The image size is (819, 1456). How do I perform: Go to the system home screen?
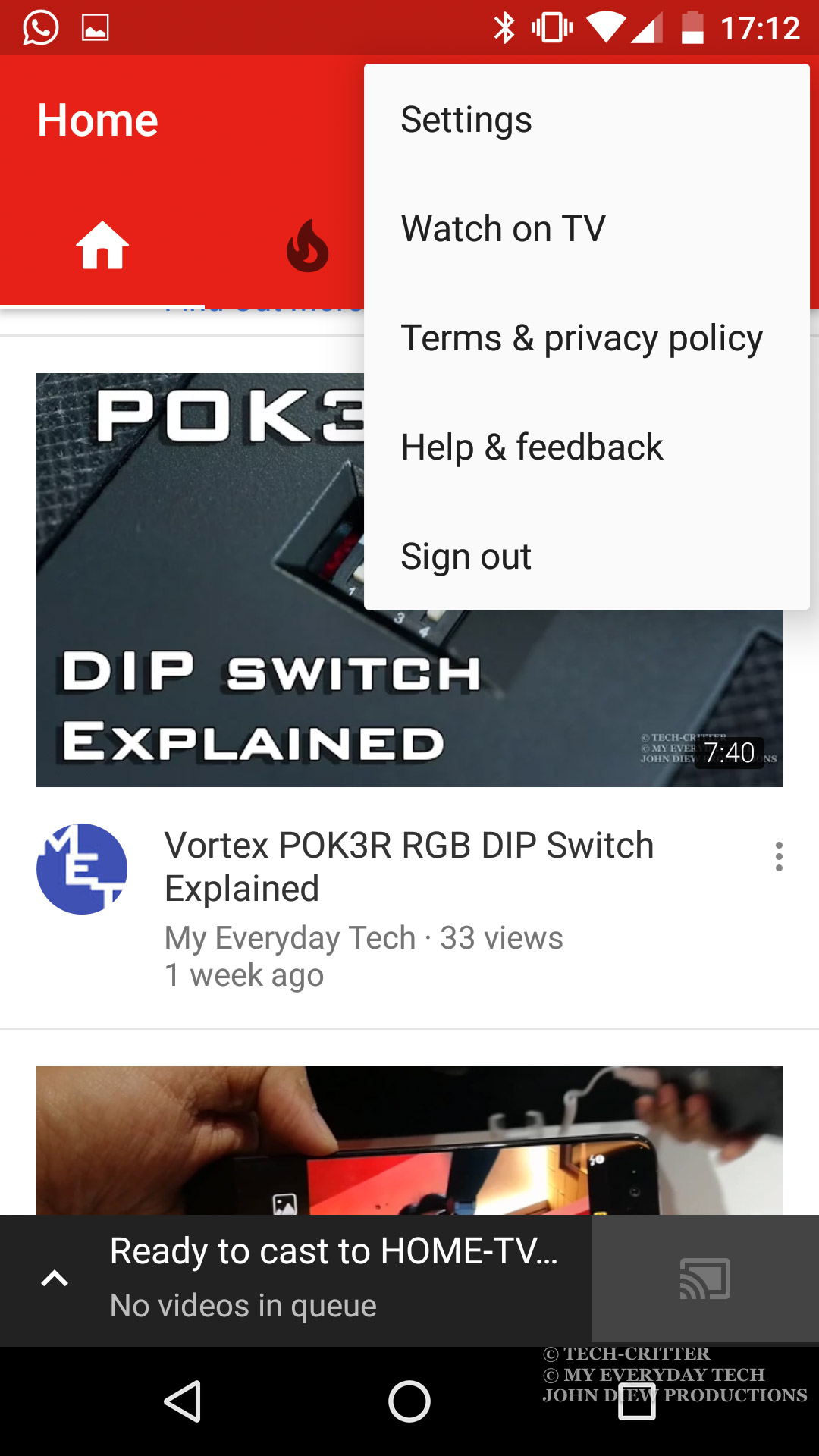(409, 1401)
